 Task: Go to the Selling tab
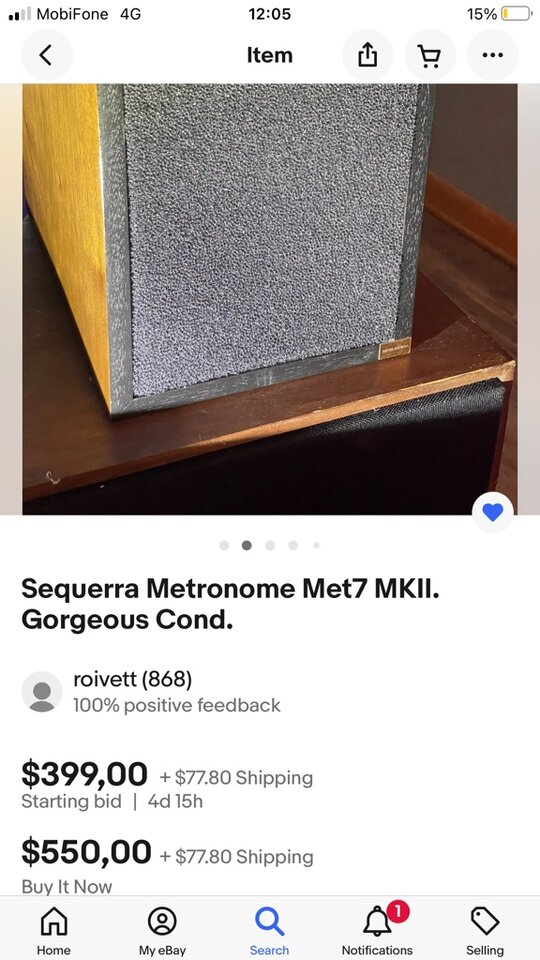(485, 930)
